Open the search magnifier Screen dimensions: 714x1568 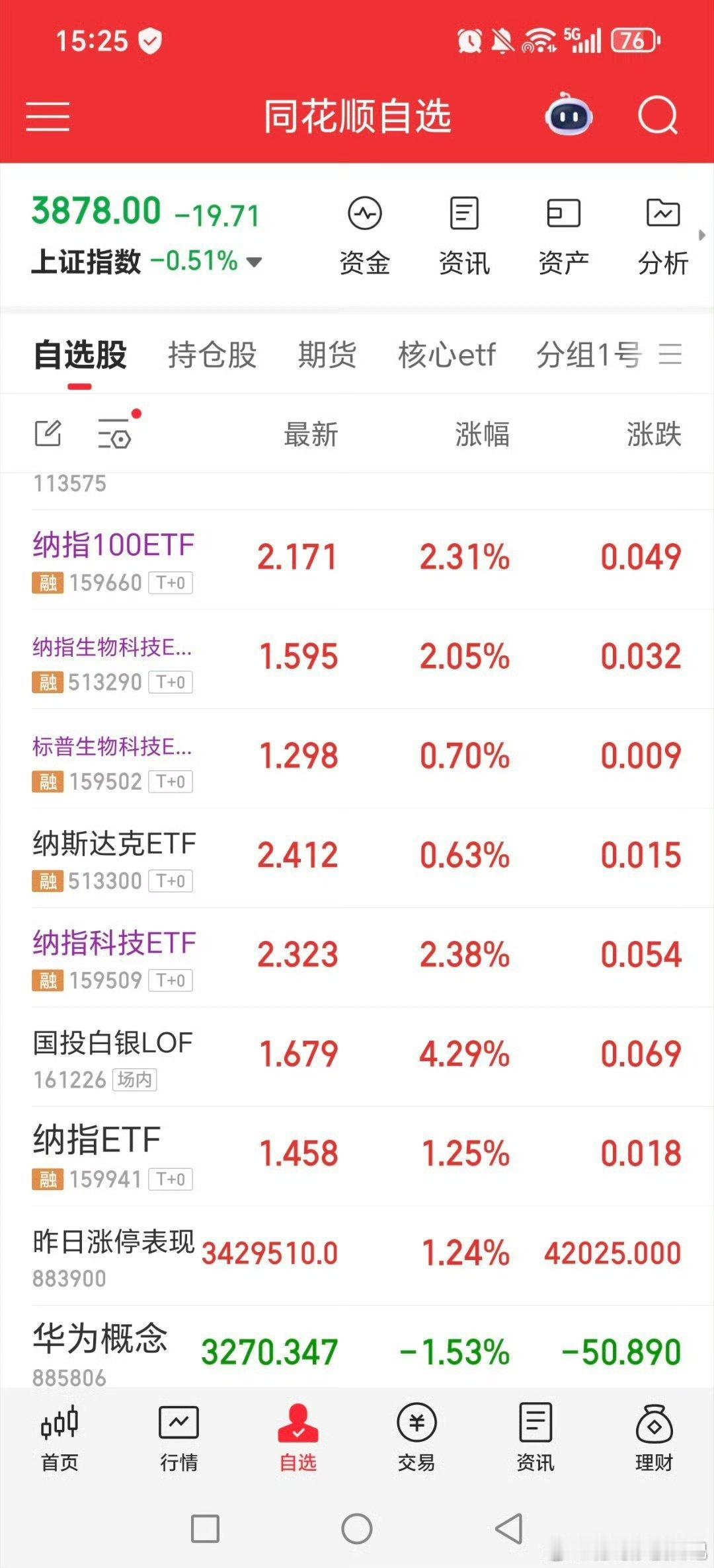click(657, 116)
